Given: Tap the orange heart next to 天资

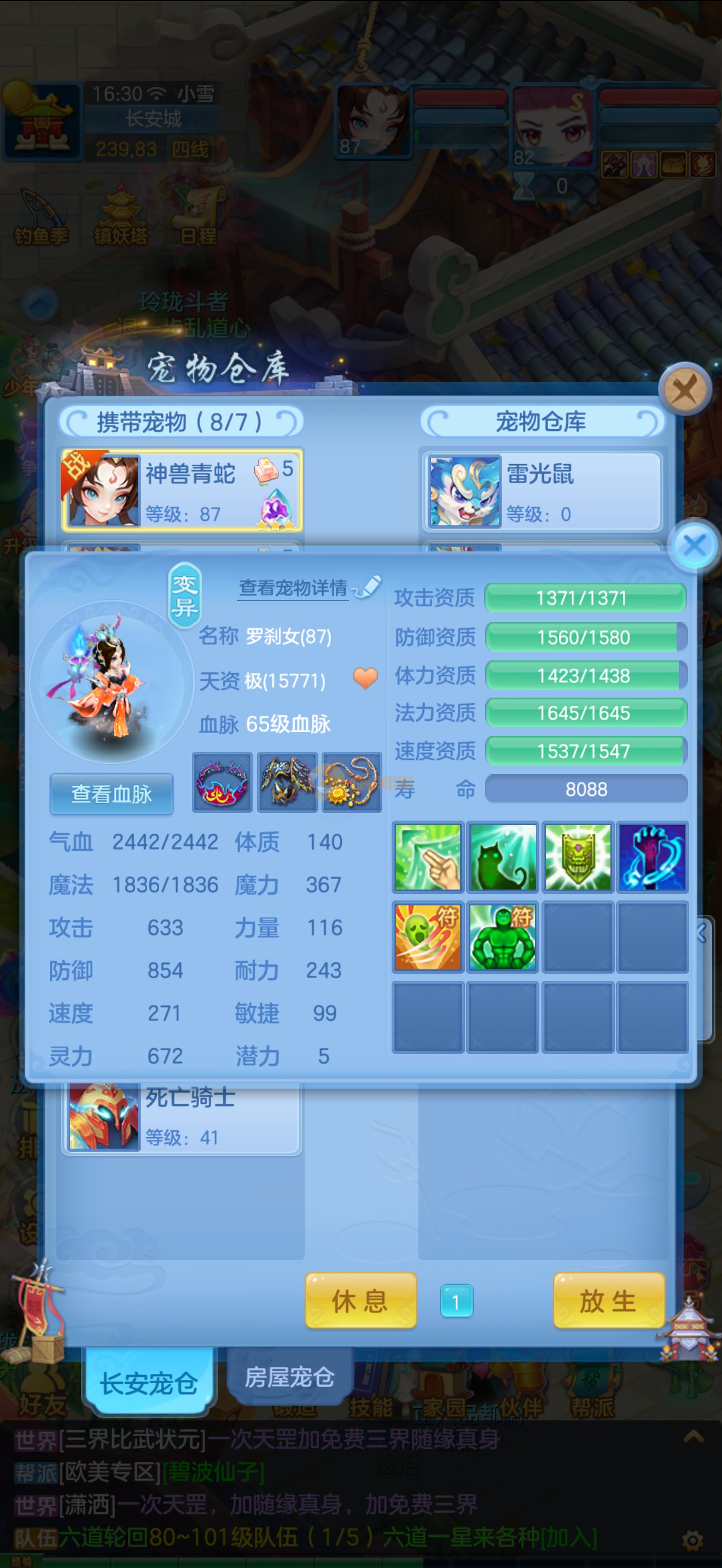Looking at the screenshot, I should 365,678.
